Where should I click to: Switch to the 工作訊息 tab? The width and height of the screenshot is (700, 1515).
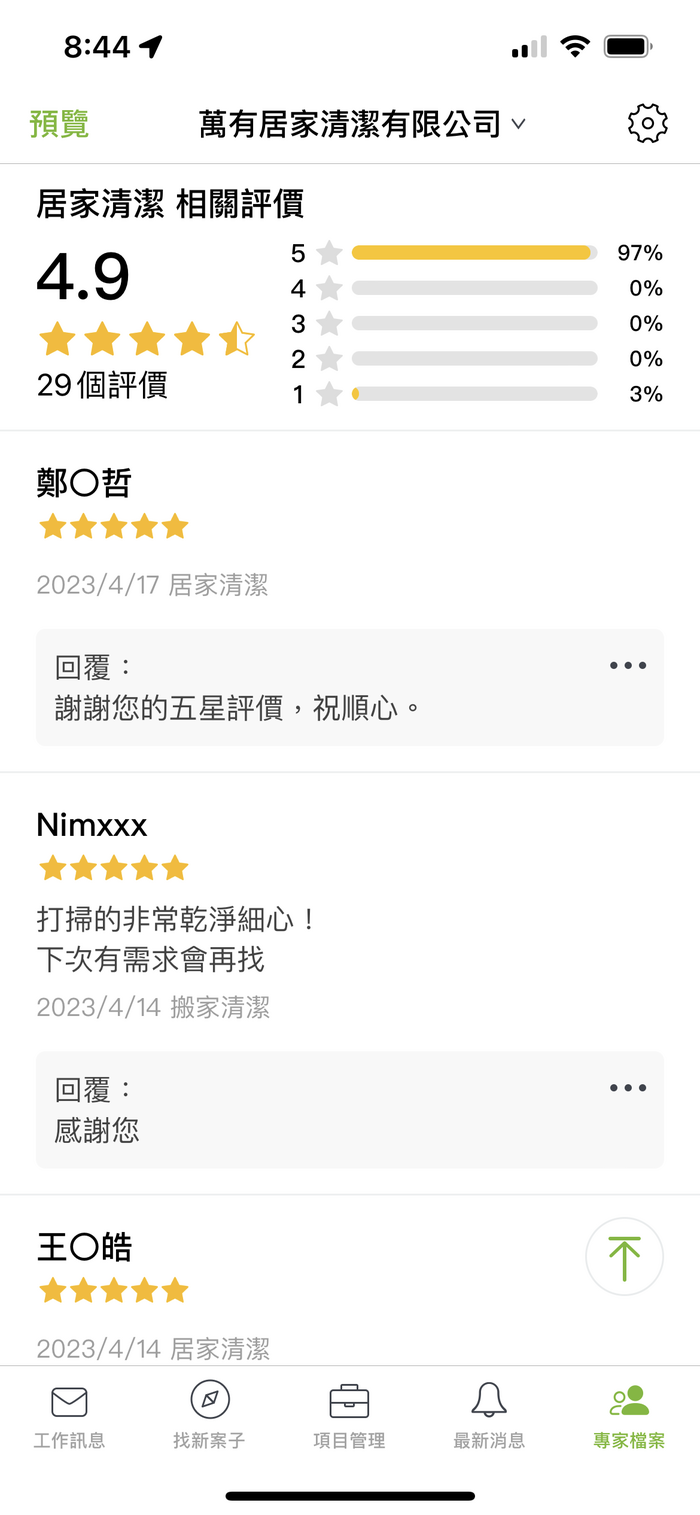tap(69, 1417)
